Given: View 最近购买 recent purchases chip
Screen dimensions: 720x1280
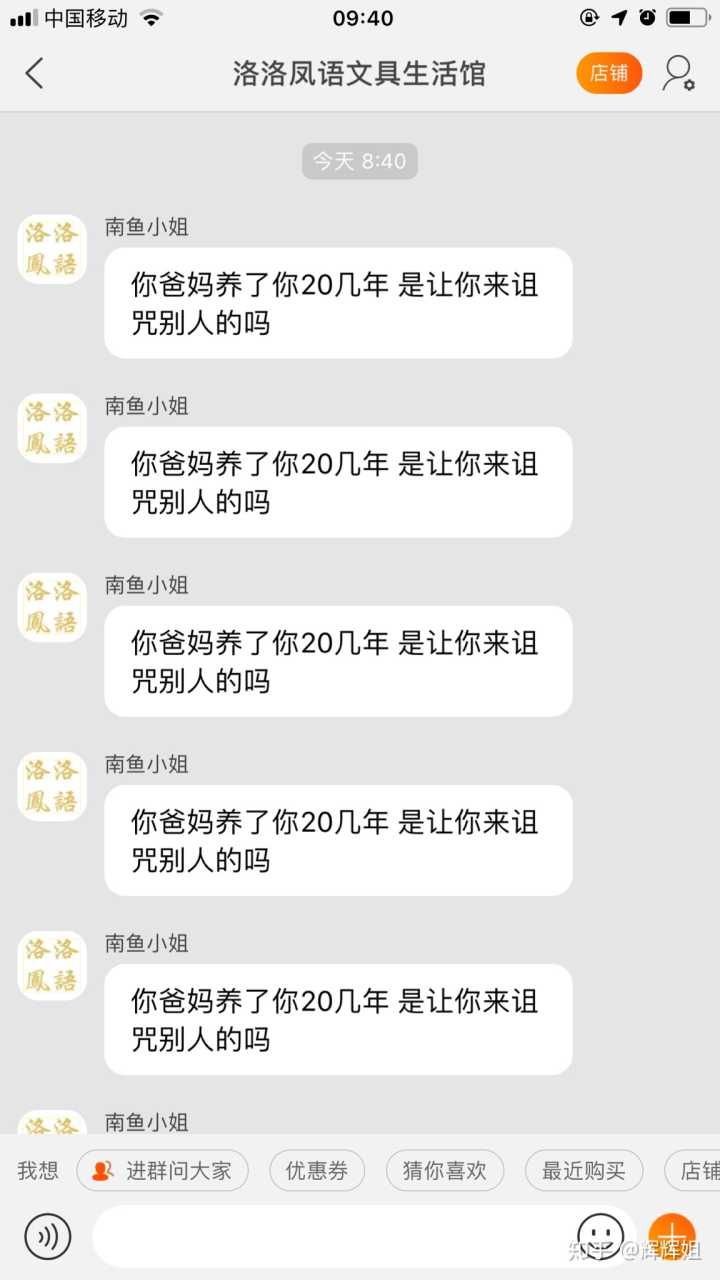Looking at the screenshot, I should coord(583,1171).
